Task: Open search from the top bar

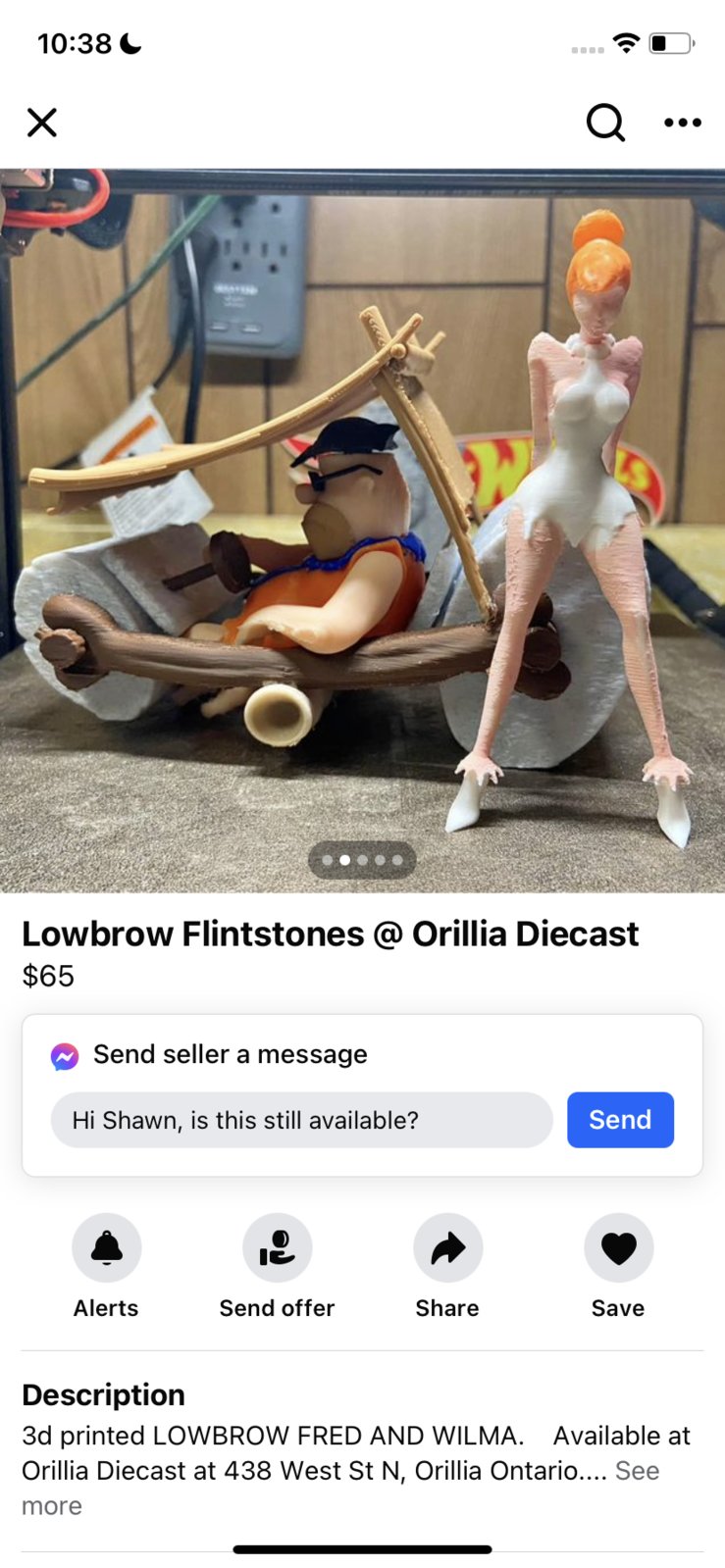Action: point(605,123)
